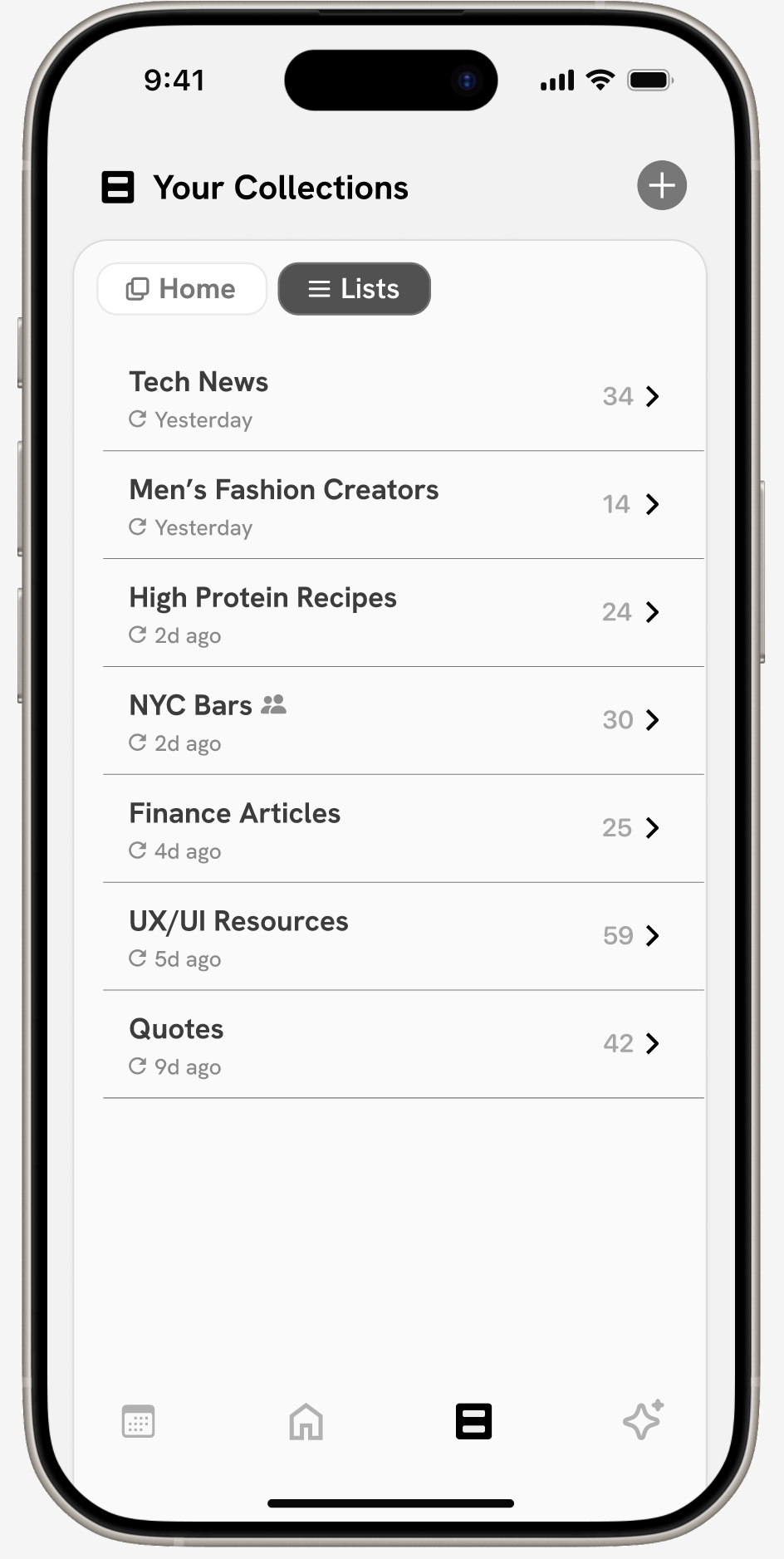Open the NYC Bars shared list
This screenshot has height=1559, width=784.
click(394, 722)
